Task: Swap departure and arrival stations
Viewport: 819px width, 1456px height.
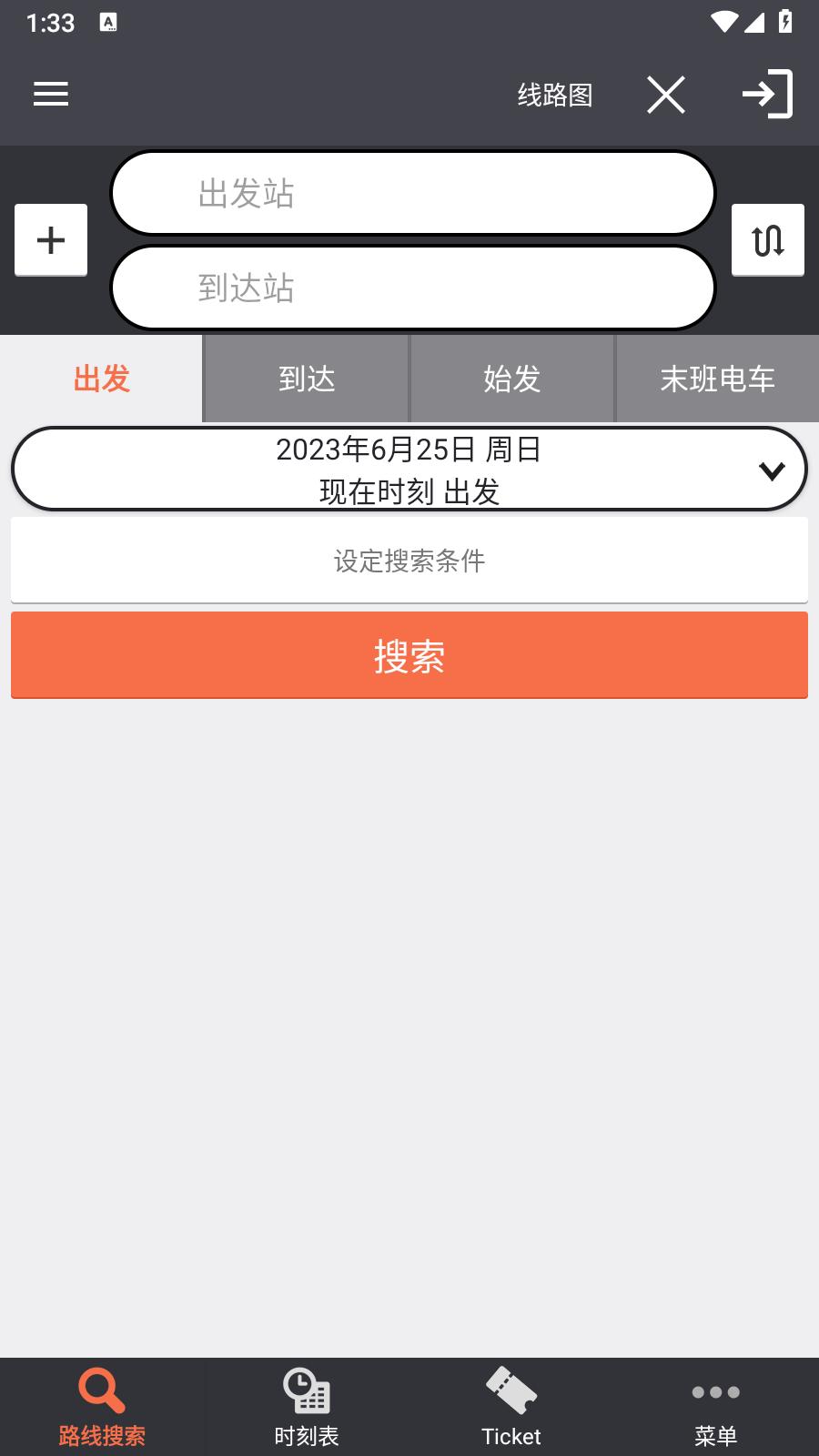Action: pos(767,240)
